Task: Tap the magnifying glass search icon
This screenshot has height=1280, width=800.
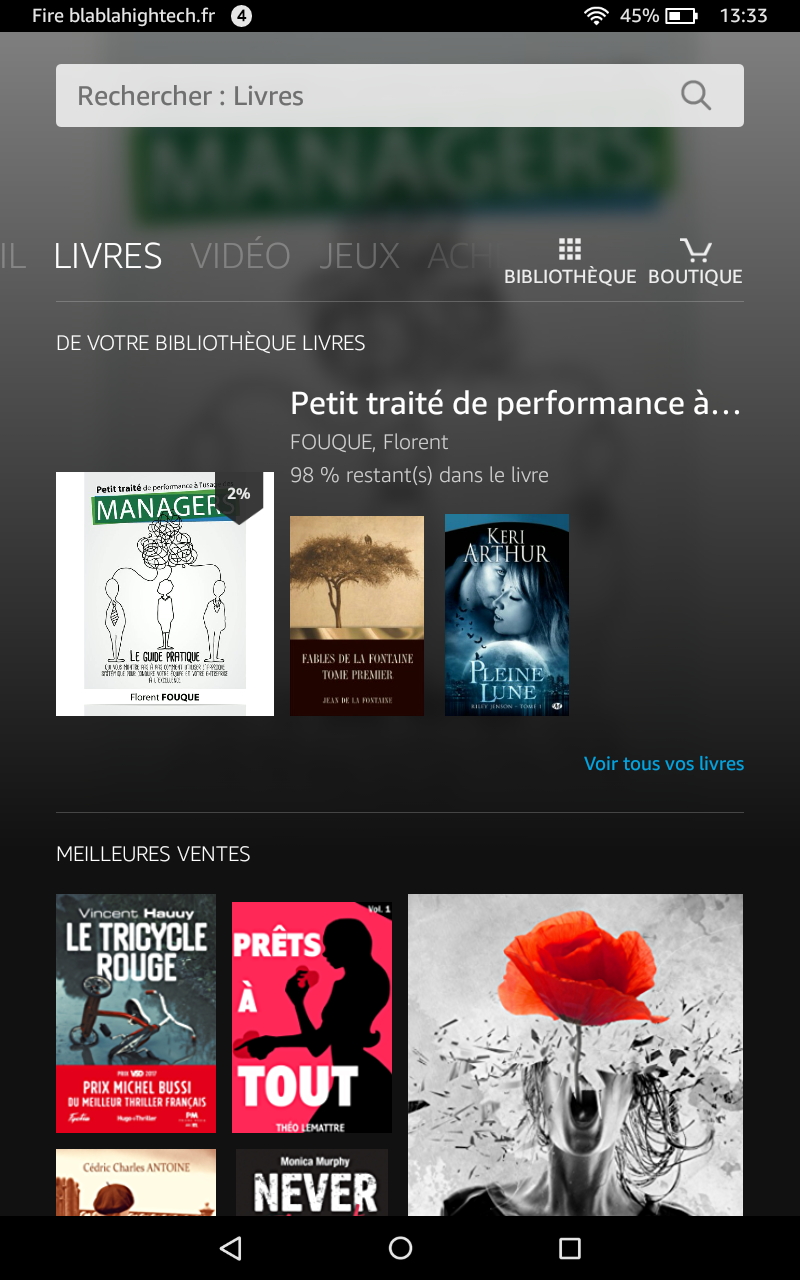Action: [x=695, y=96]
